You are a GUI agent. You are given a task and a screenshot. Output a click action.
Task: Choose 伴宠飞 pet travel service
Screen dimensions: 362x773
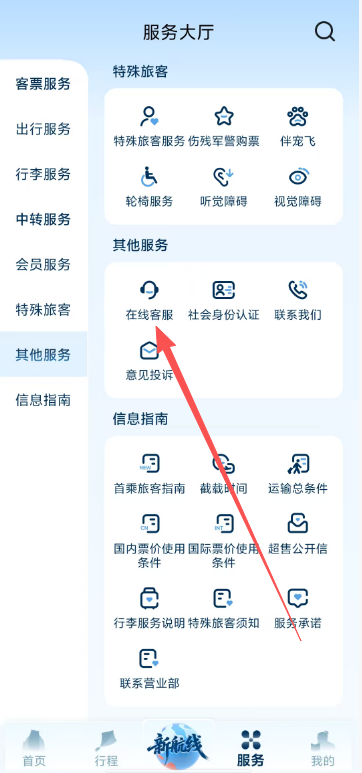point(298,127)
